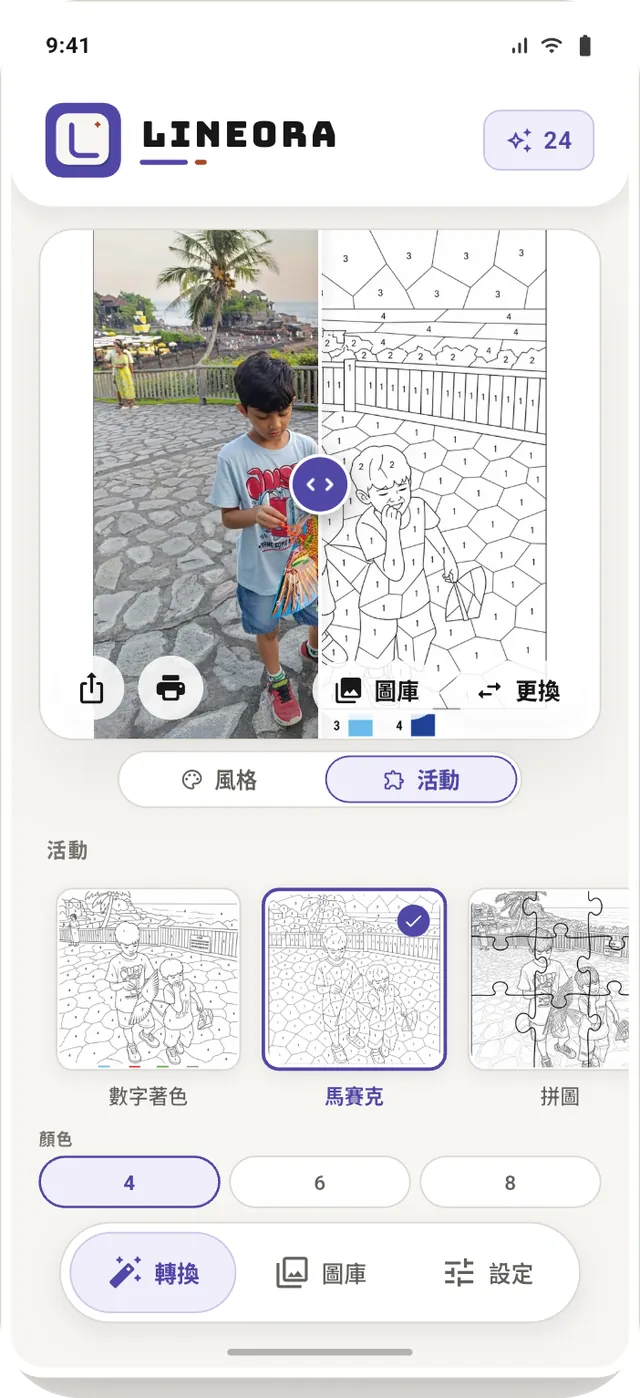640x1398 pixels.
Task: Print the coloring page
Action: [171, 688]
